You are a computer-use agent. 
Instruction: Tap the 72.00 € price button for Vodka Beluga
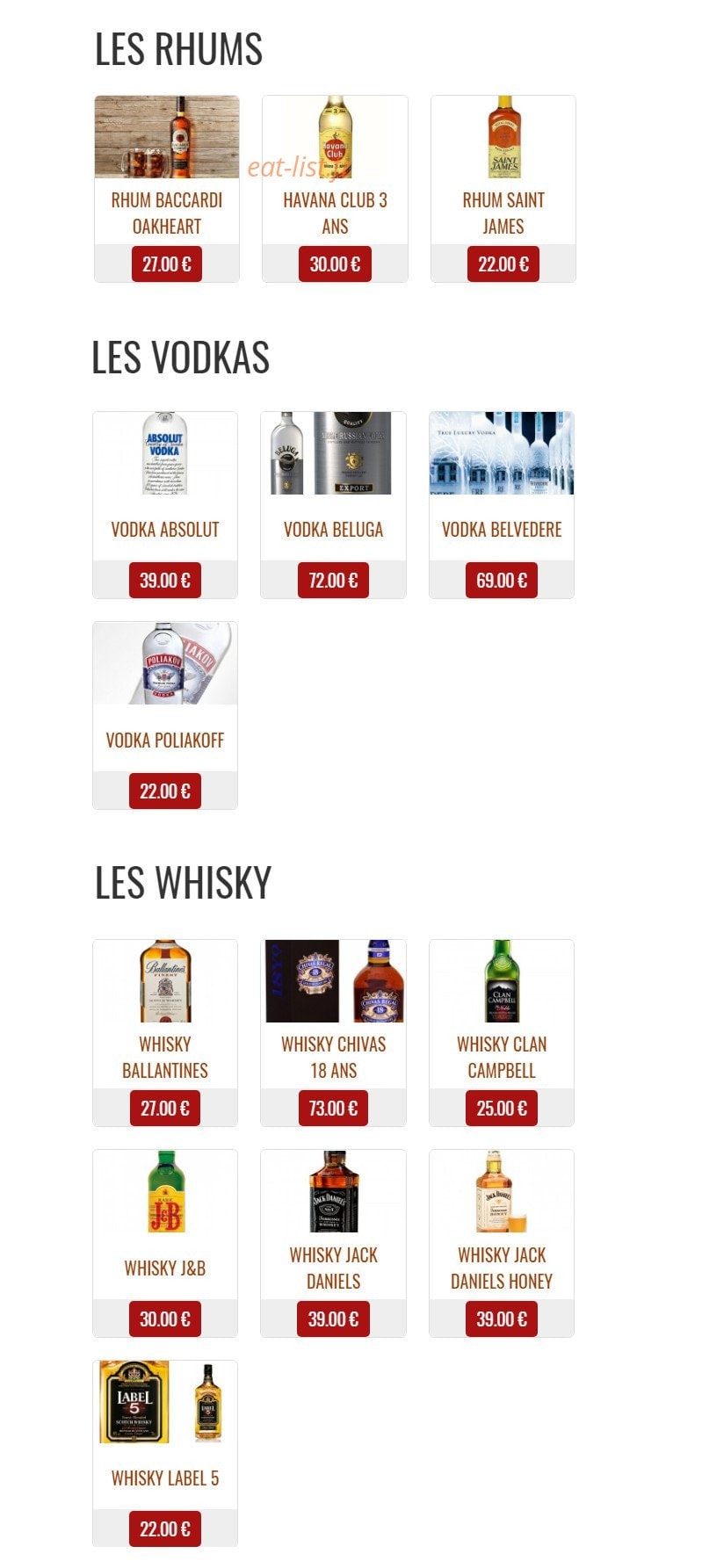point(333,581)
